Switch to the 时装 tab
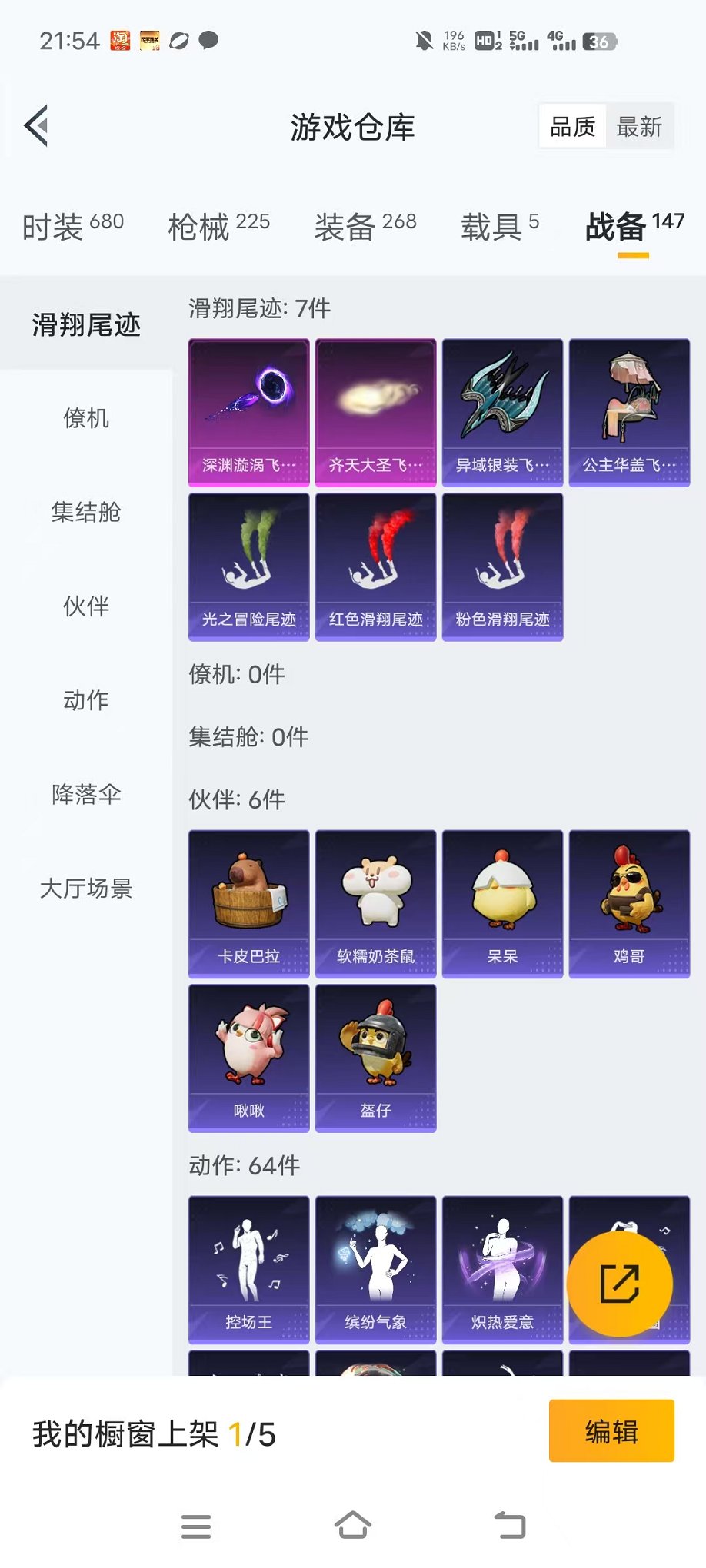 tap(72, 226)
